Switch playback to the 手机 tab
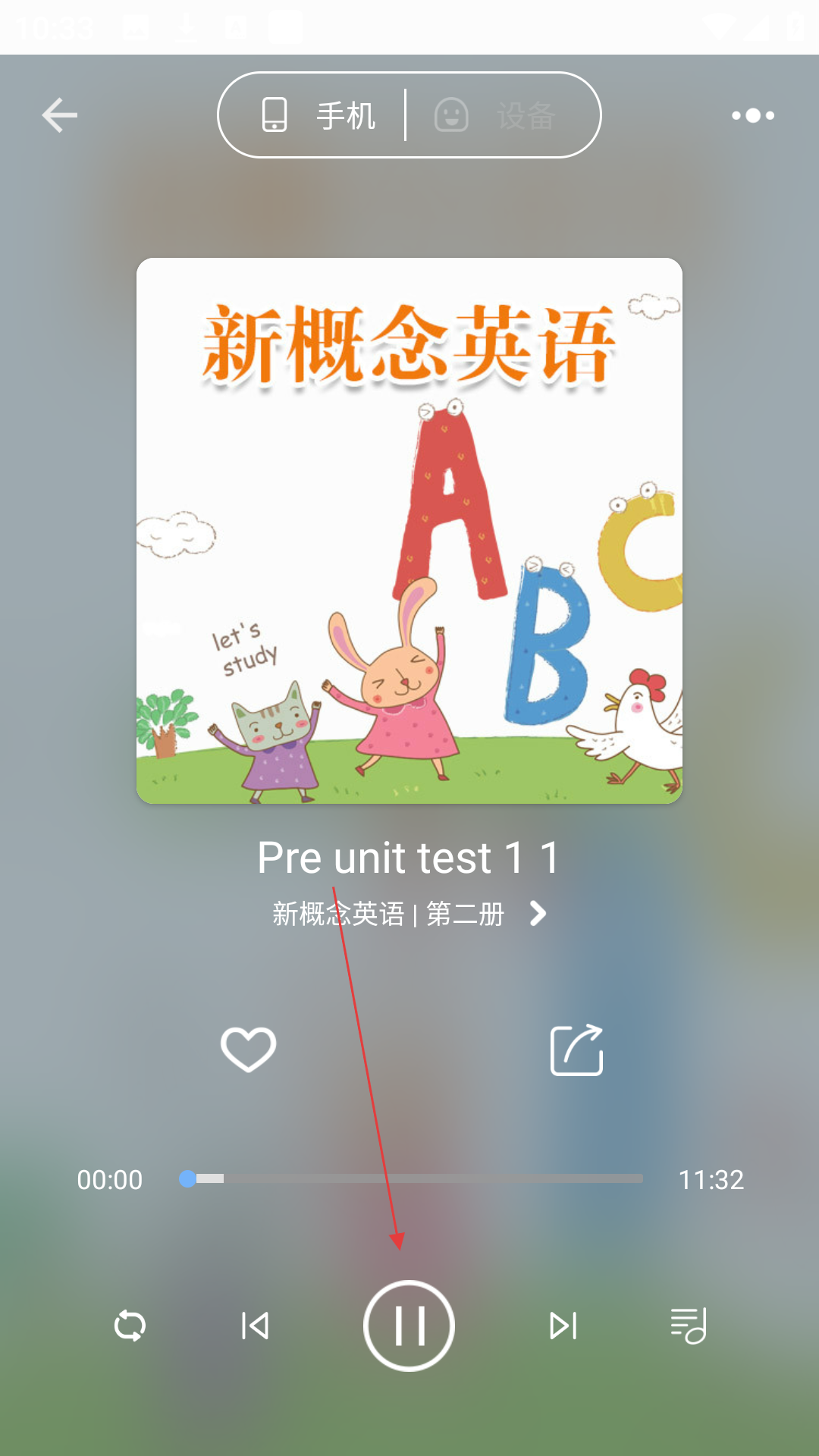Screen dimensions: 819x1456 (318, 115)
